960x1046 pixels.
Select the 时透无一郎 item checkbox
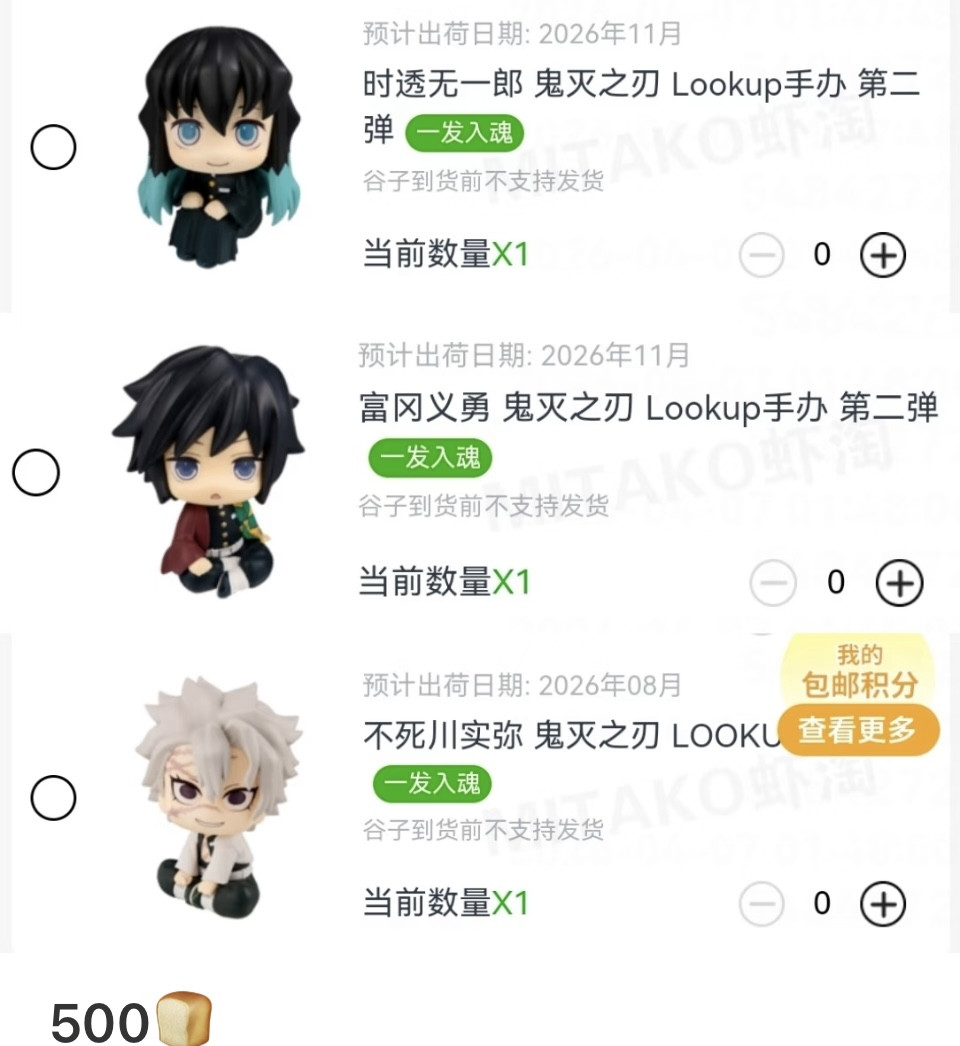[53, 147]
